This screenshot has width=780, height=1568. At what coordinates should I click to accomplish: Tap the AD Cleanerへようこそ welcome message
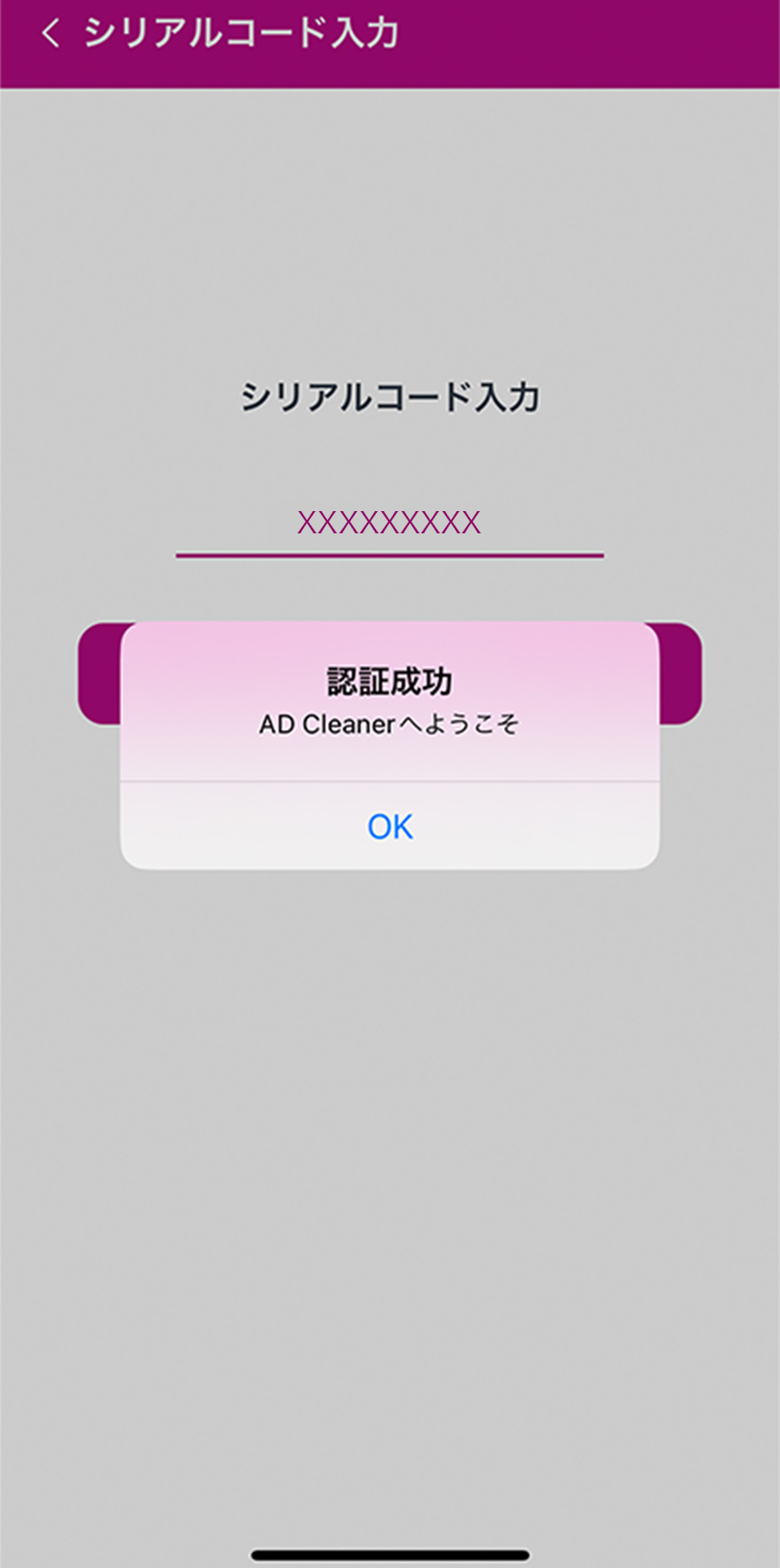(389, 724)
